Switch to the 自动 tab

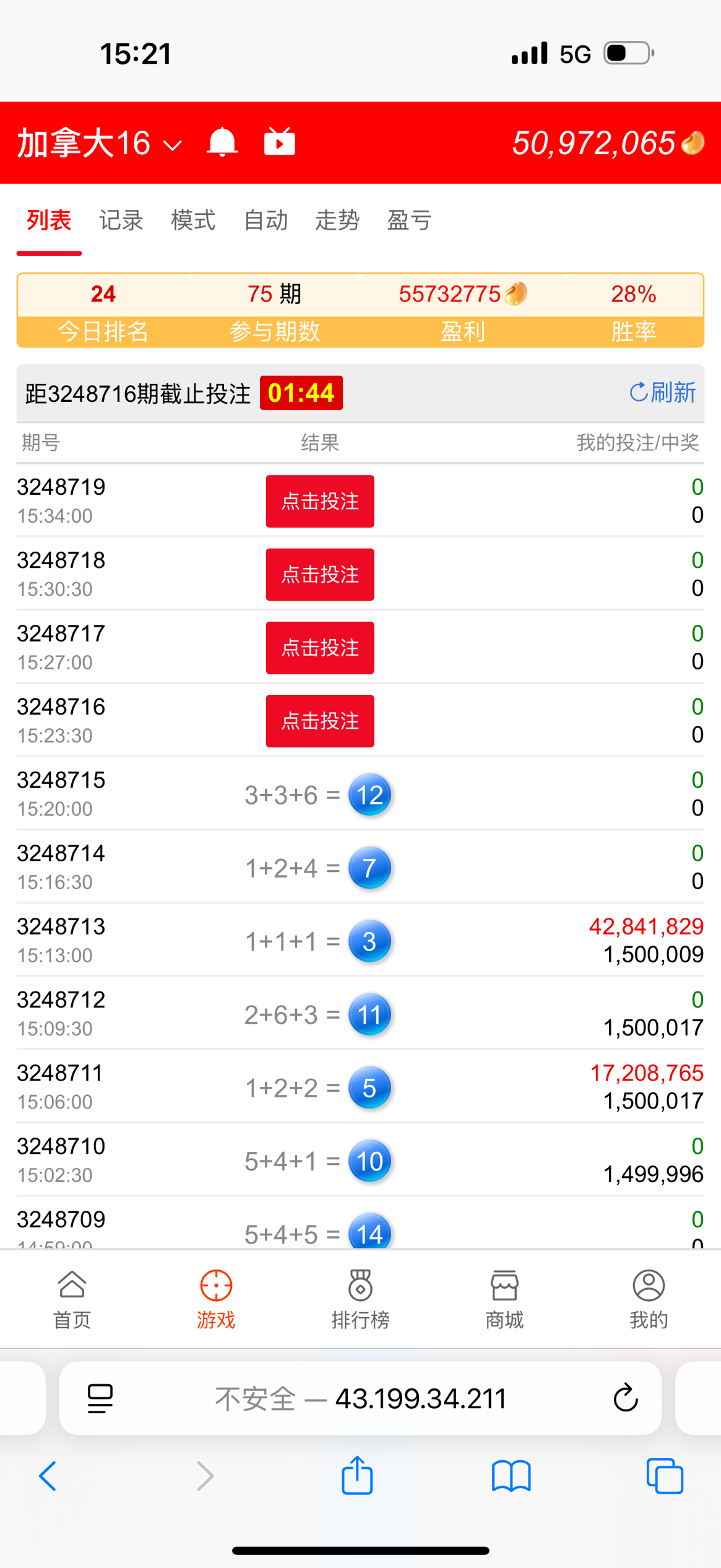click(266, 220)
